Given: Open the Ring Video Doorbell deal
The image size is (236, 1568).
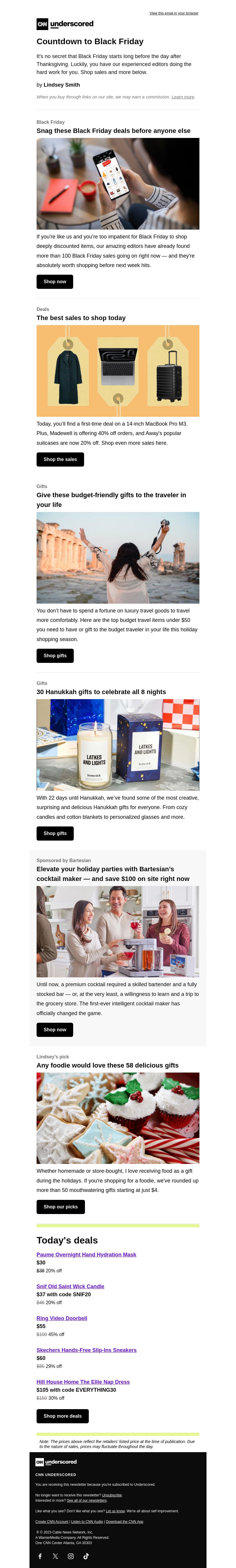Looking at the screenshot, I should pyautogui.click(x=62, y=1318).
